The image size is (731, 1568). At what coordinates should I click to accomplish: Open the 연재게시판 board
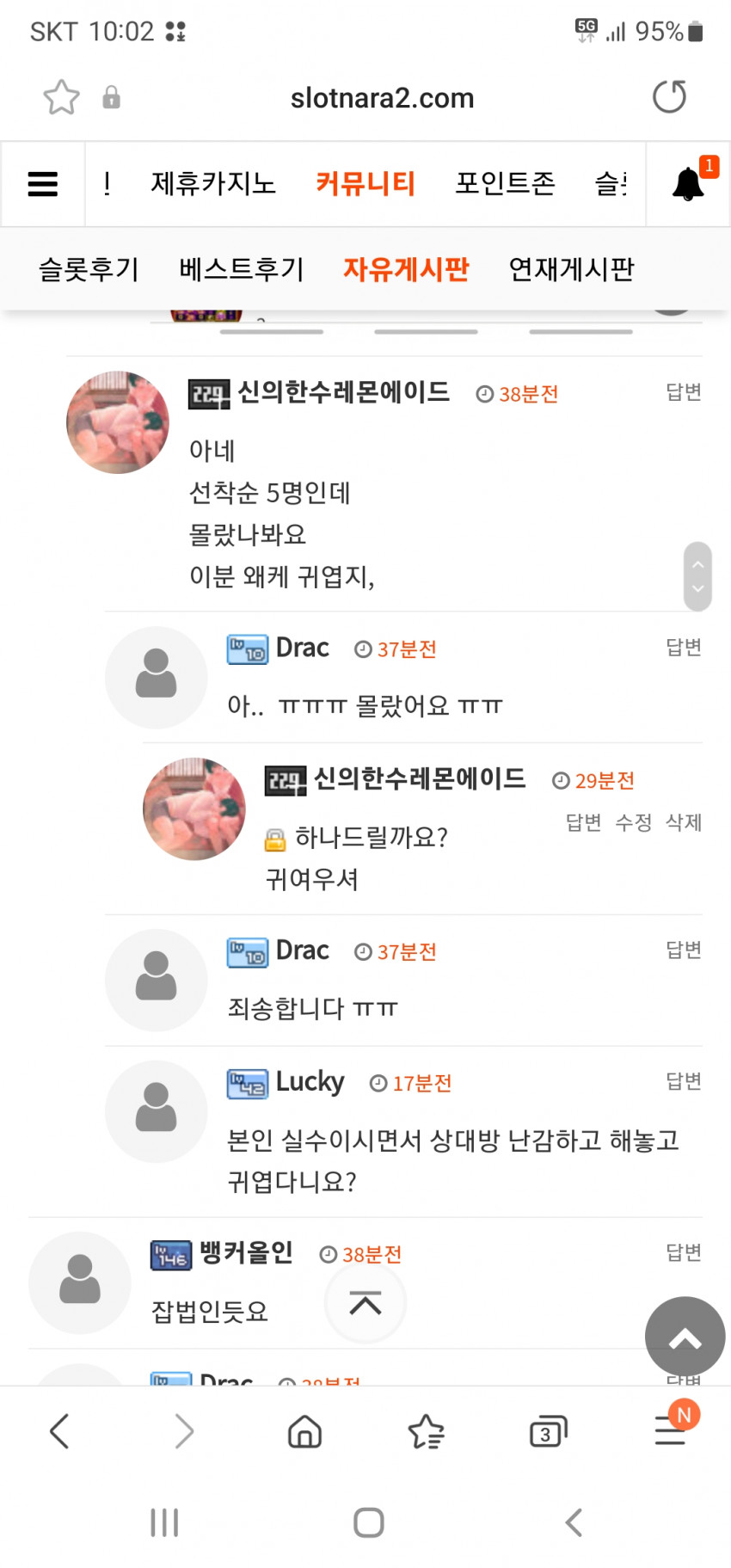[x=572, y=269]
